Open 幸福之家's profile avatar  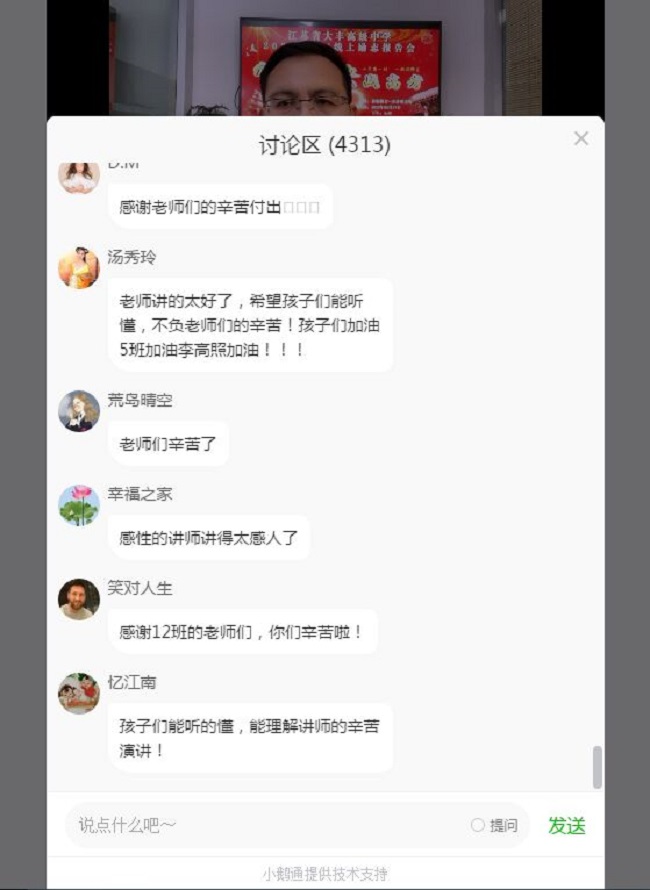tap(79, 505)
